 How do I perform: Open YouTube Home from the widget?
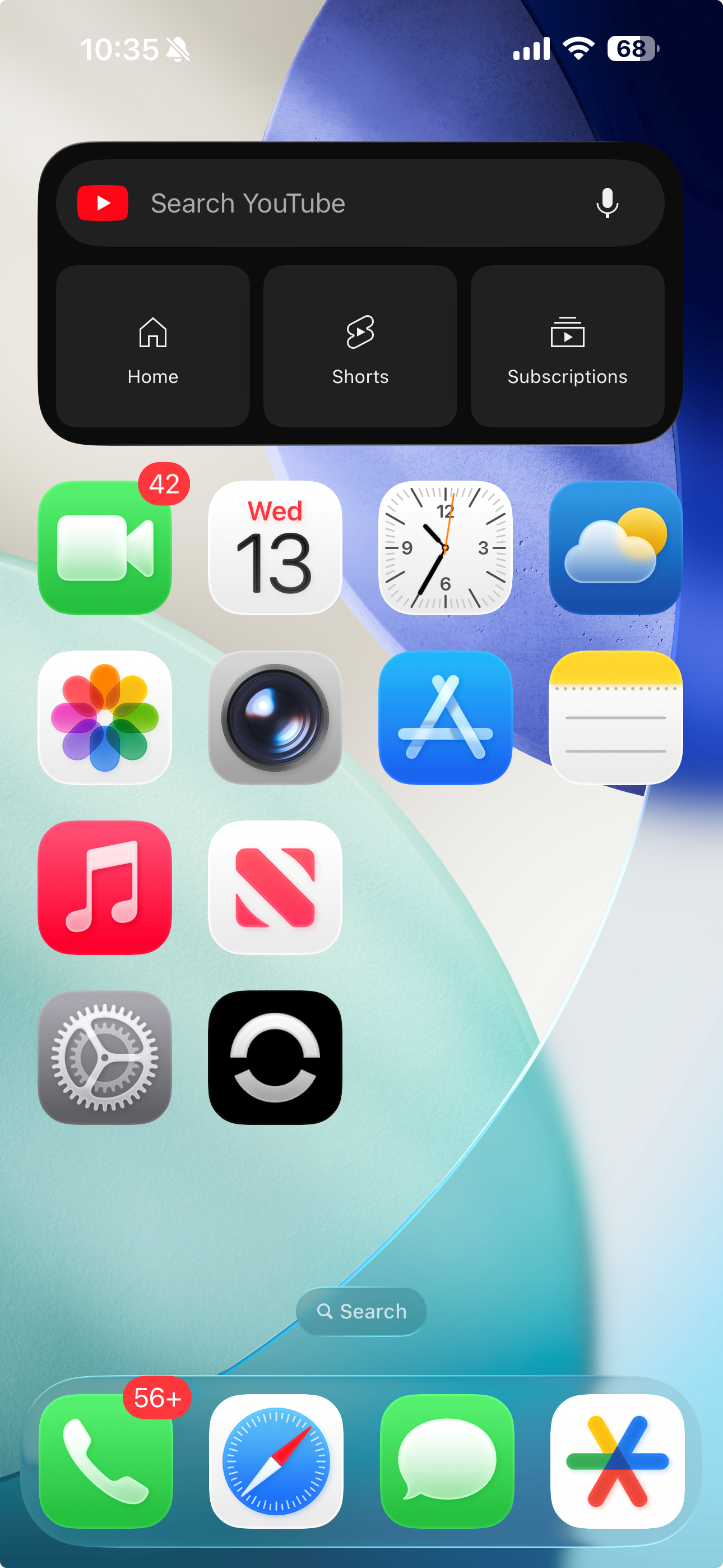point(153,347)
